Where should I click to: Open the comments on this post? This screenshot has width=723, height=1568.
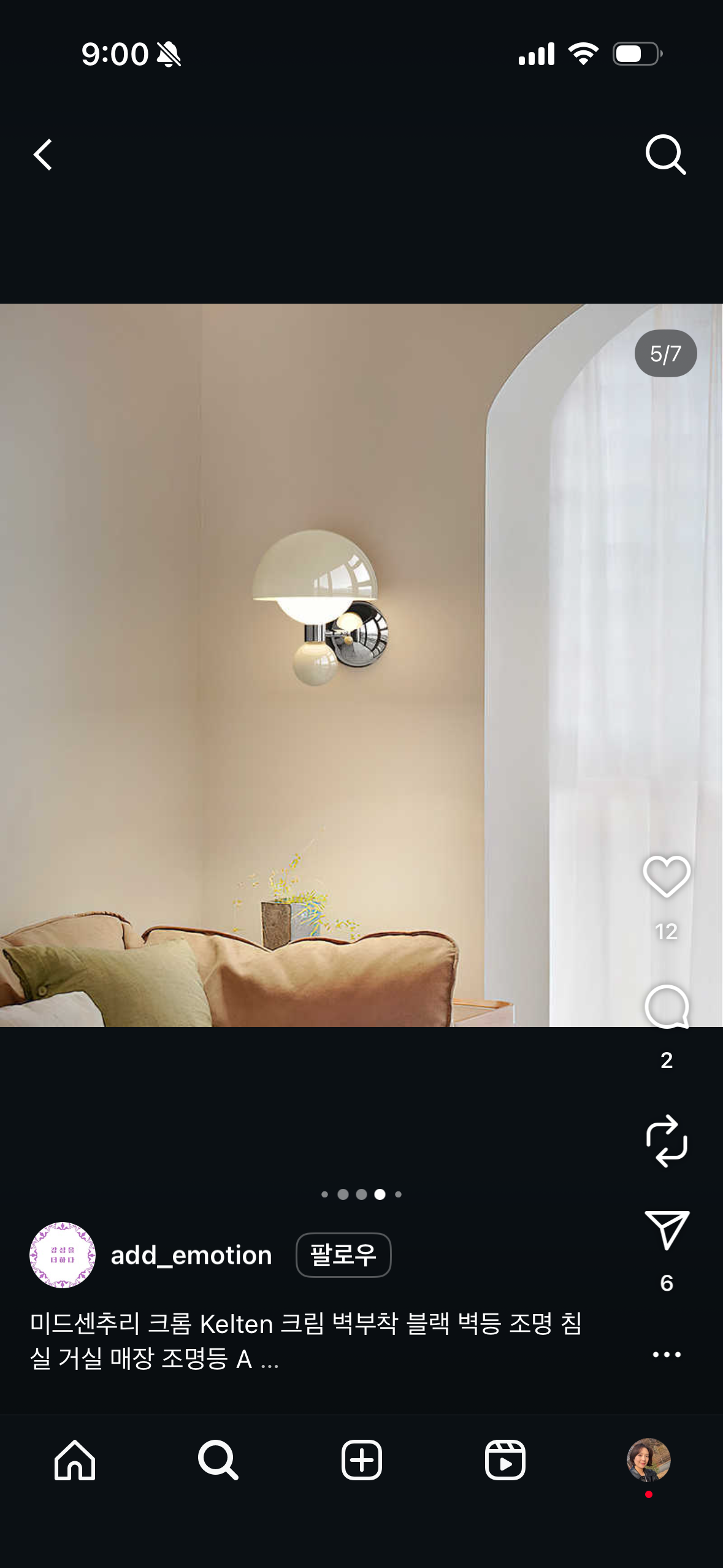[667, 1007]
